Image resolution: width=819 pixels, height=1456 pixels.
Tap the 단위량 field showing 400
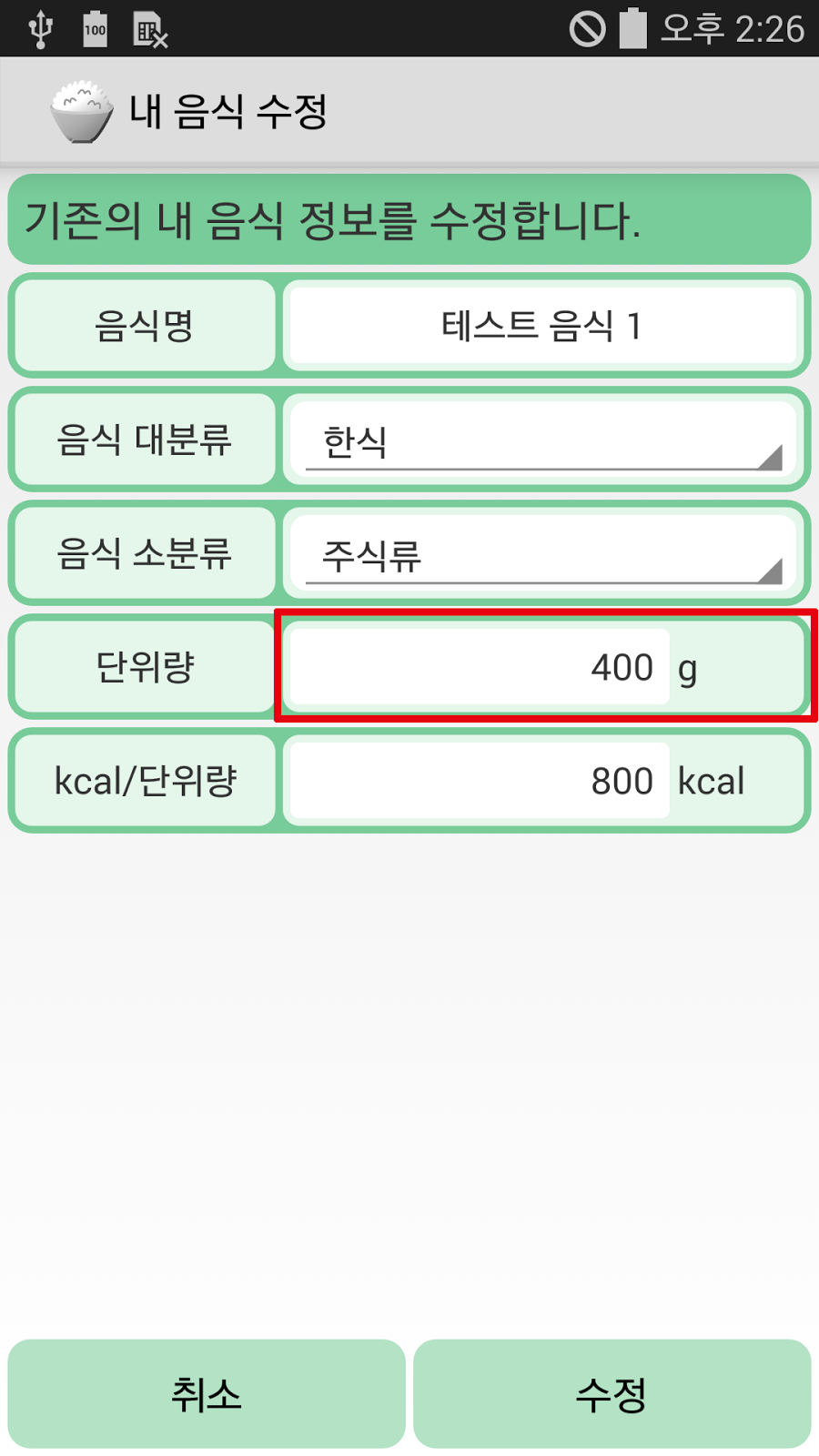pyautogui.click(x=480, y=667)
